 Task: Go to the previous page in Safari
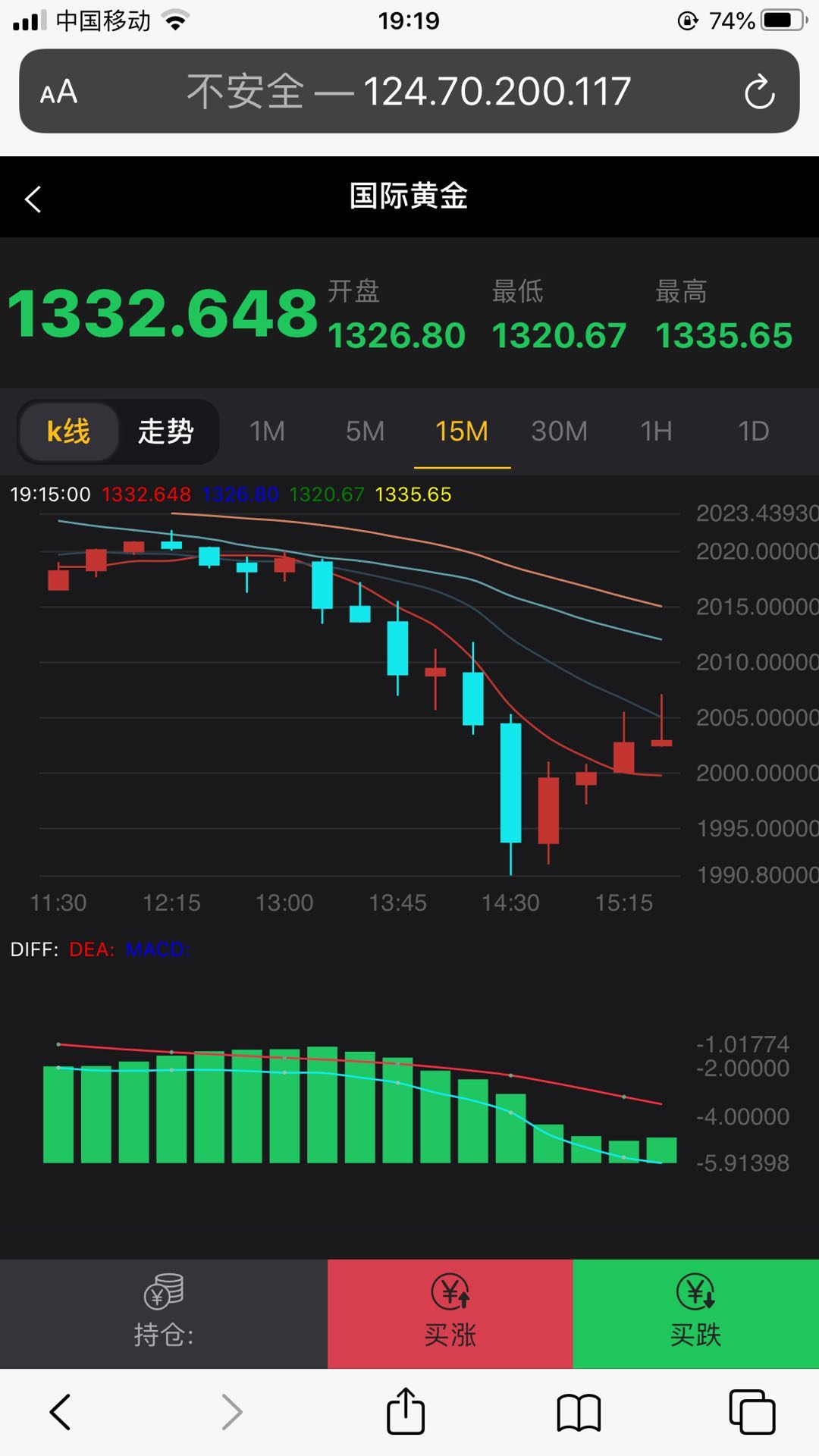(60, 1412)
